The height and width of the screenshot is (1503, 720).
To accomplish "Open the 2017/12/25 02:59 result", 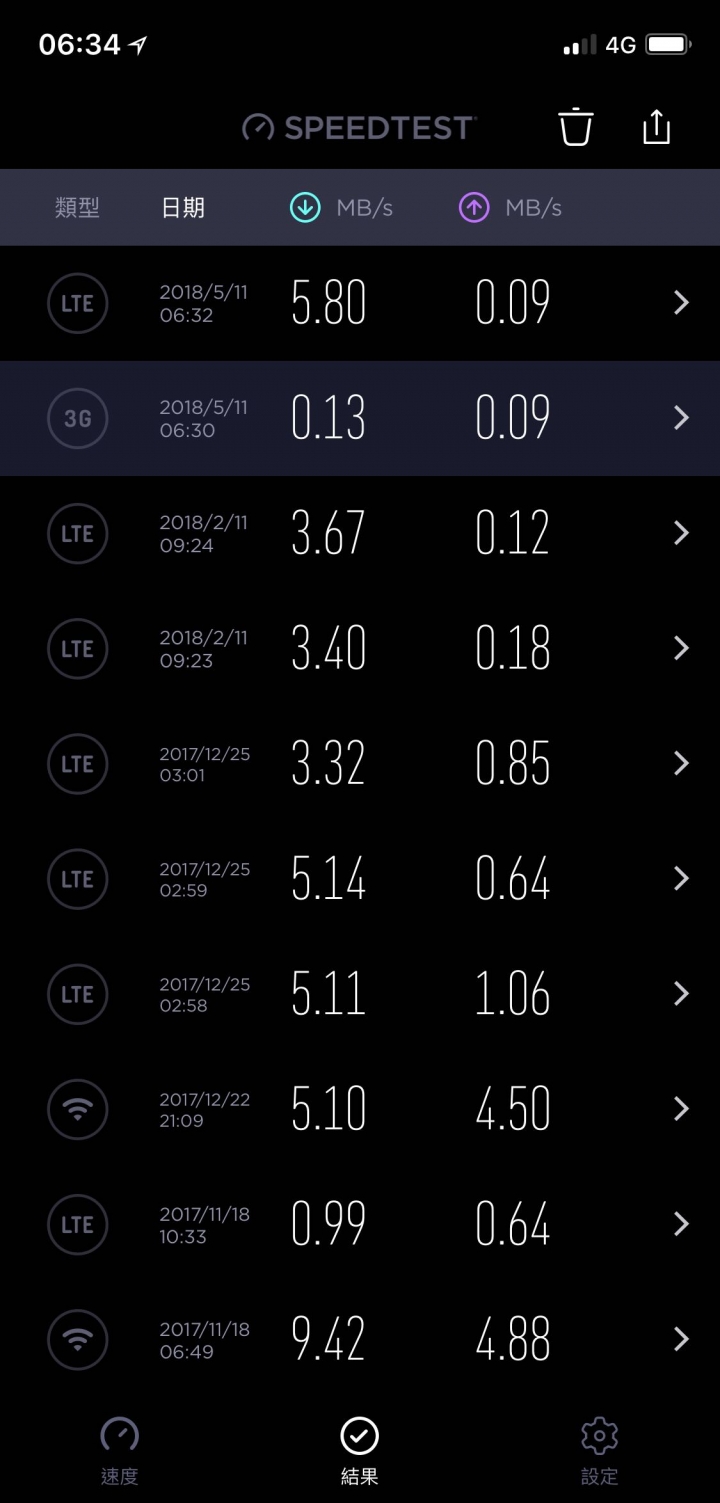I will (x=360, y=878).
